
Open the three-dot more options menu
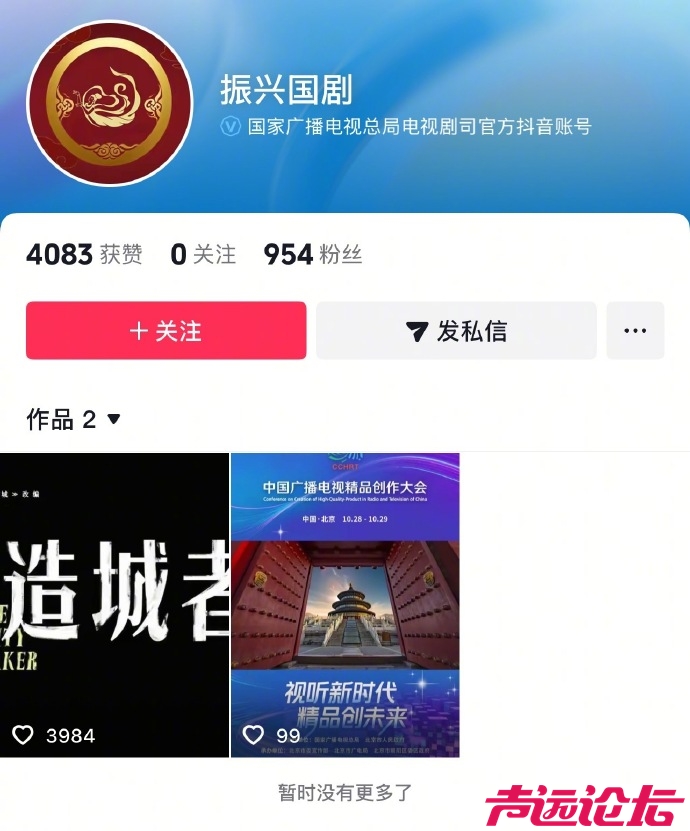pos(635,331)
